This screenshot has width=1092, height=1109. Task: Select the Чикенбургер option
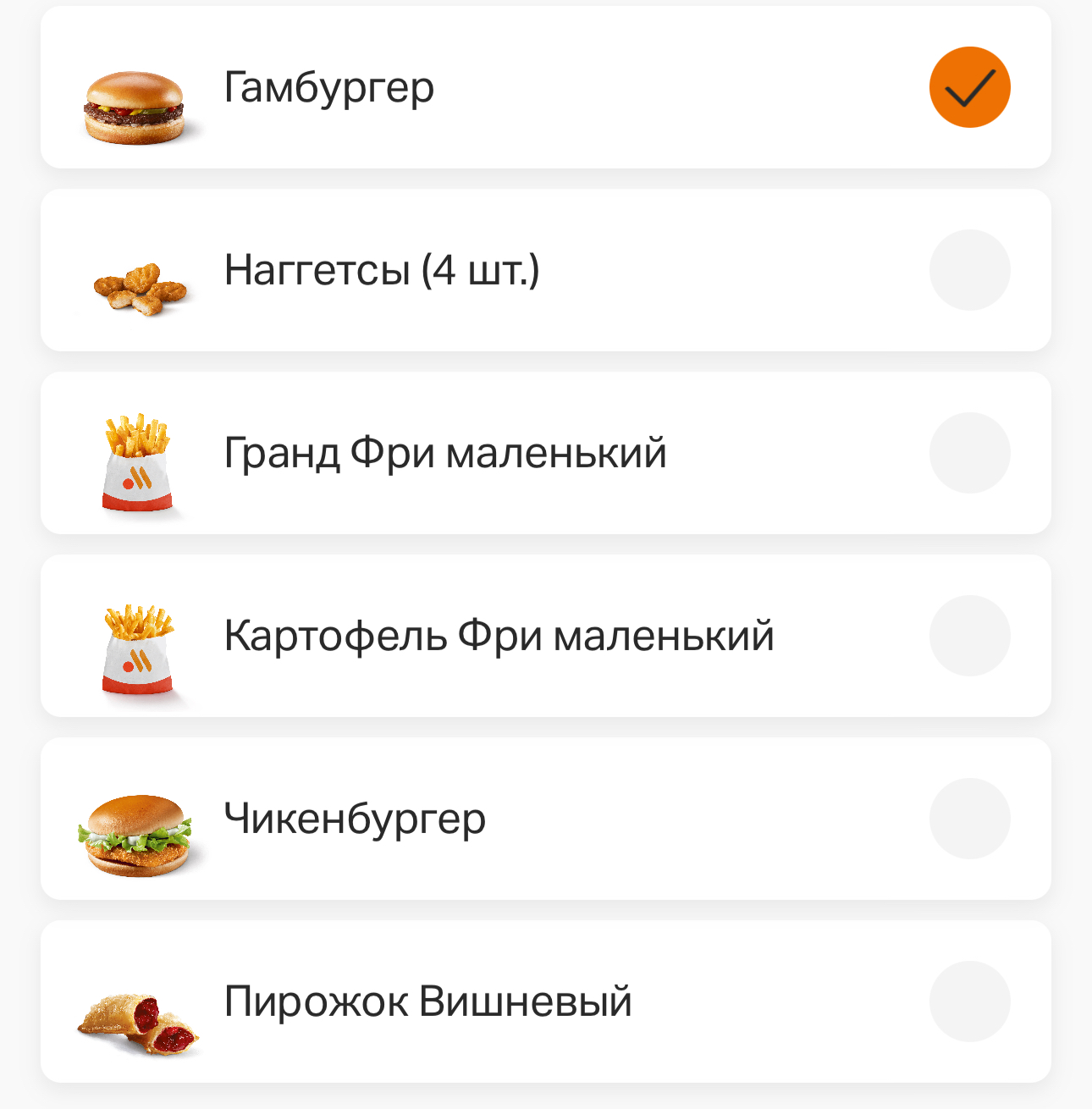969,819
